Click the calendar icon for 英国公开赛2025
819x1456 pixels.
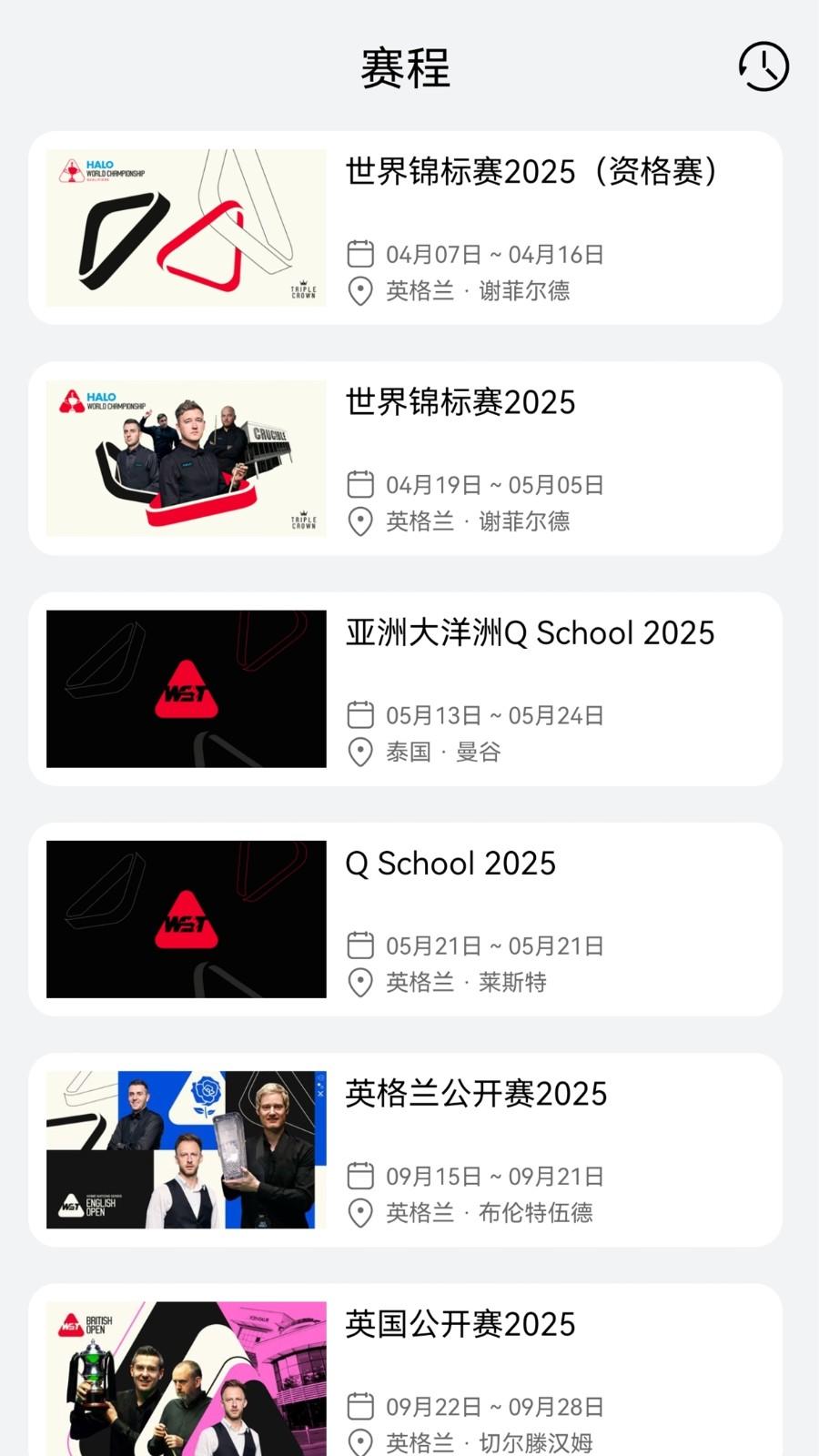pyautogui.click(x=360, y=1405)
